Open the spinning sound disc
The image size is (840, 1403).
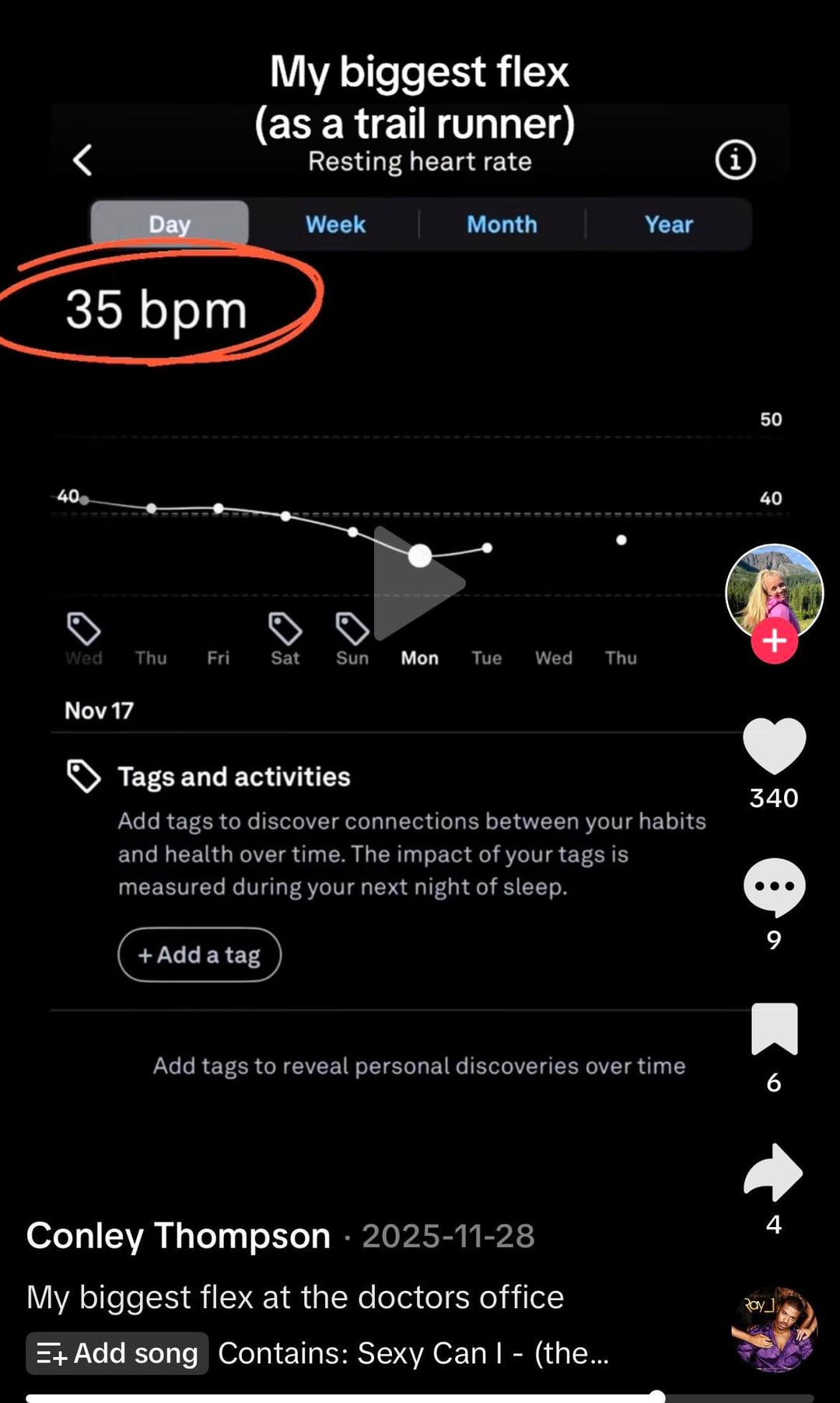click(x=774, y=1328)
